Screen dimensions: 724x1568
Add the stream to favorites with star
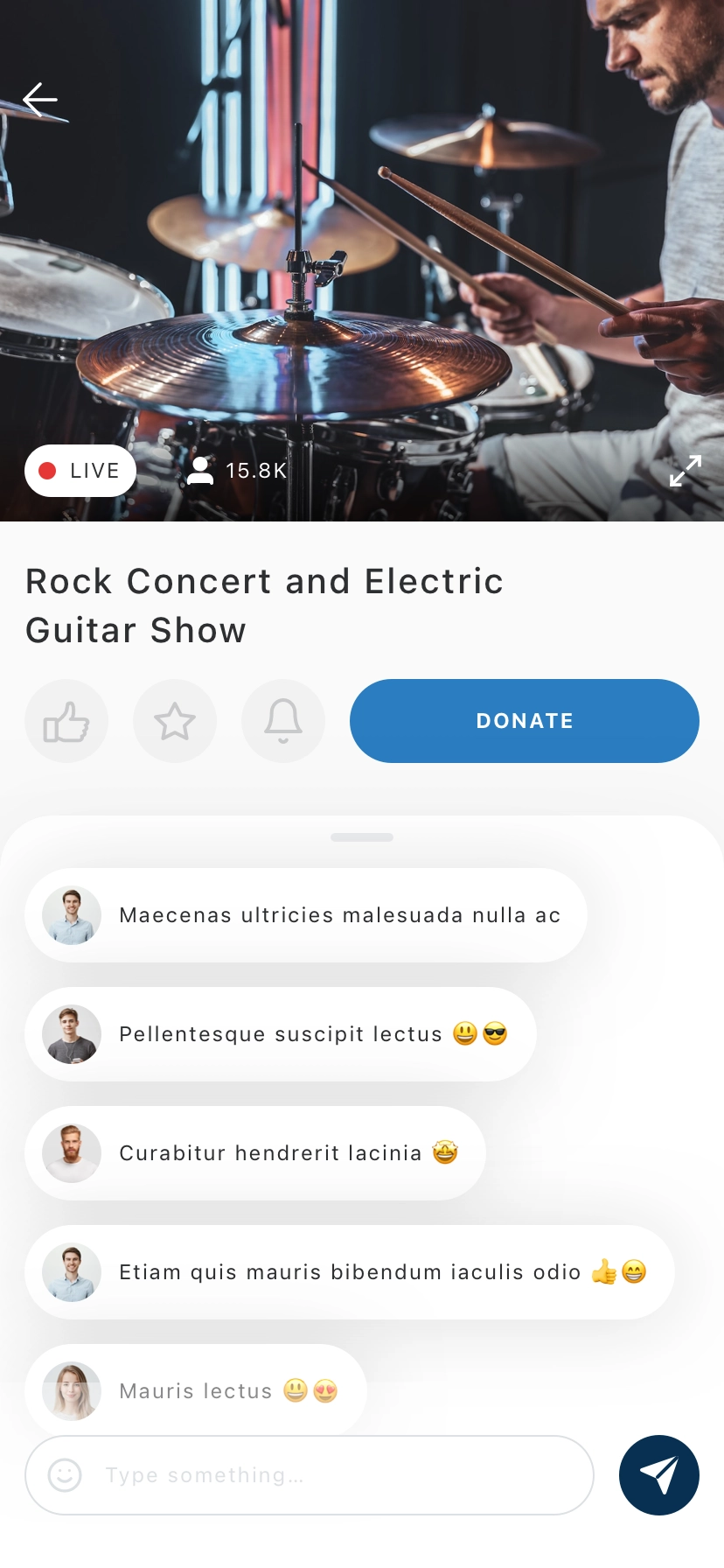(175, 721)
